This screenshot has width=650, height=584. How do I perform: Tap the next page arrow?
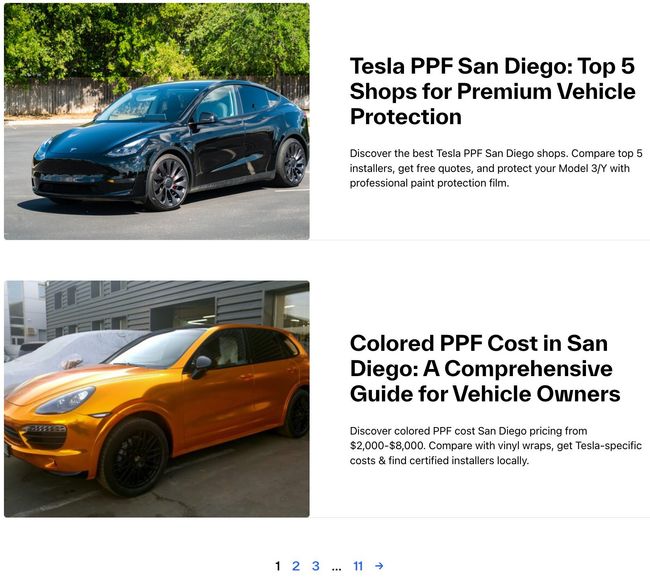pos(379,566)
